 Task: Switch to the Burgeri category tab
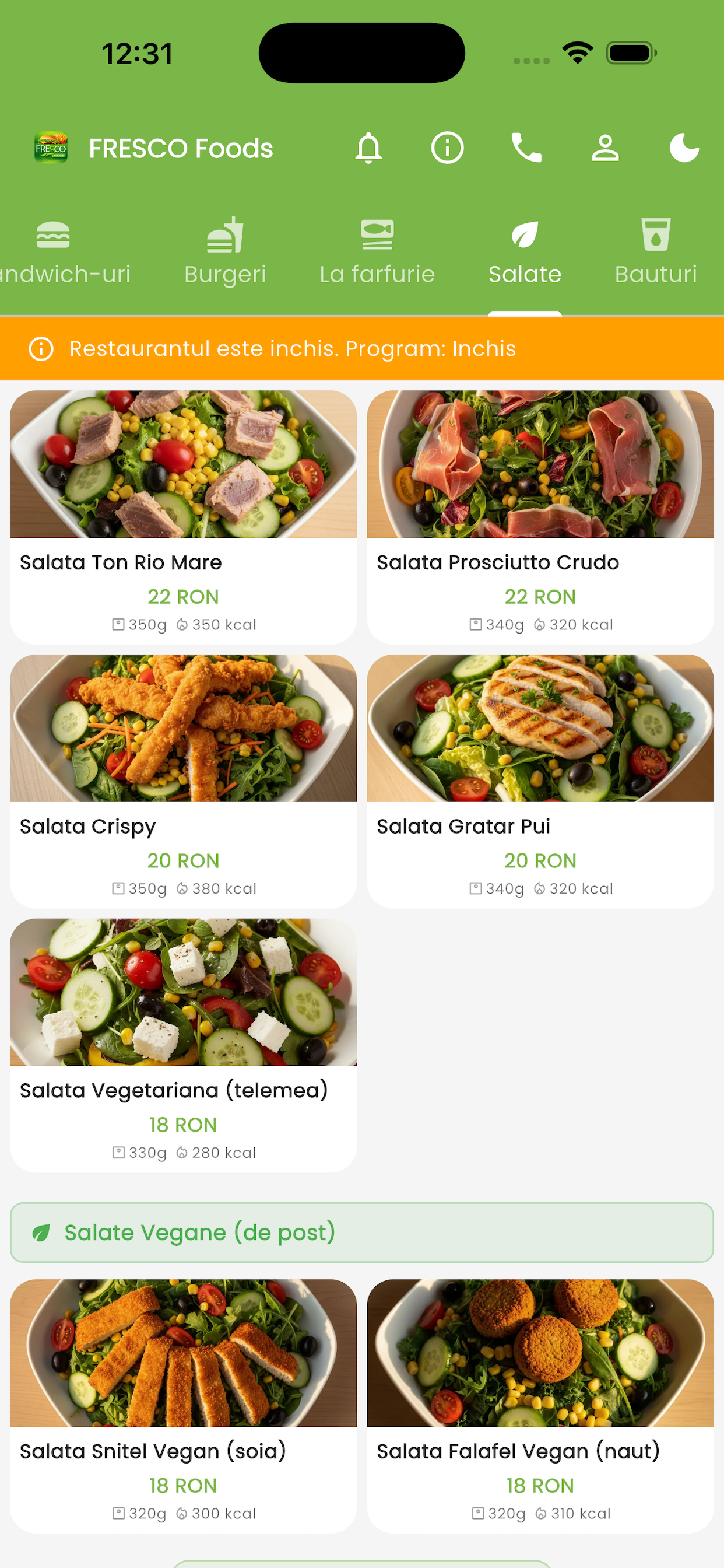(x=226, y=274)
